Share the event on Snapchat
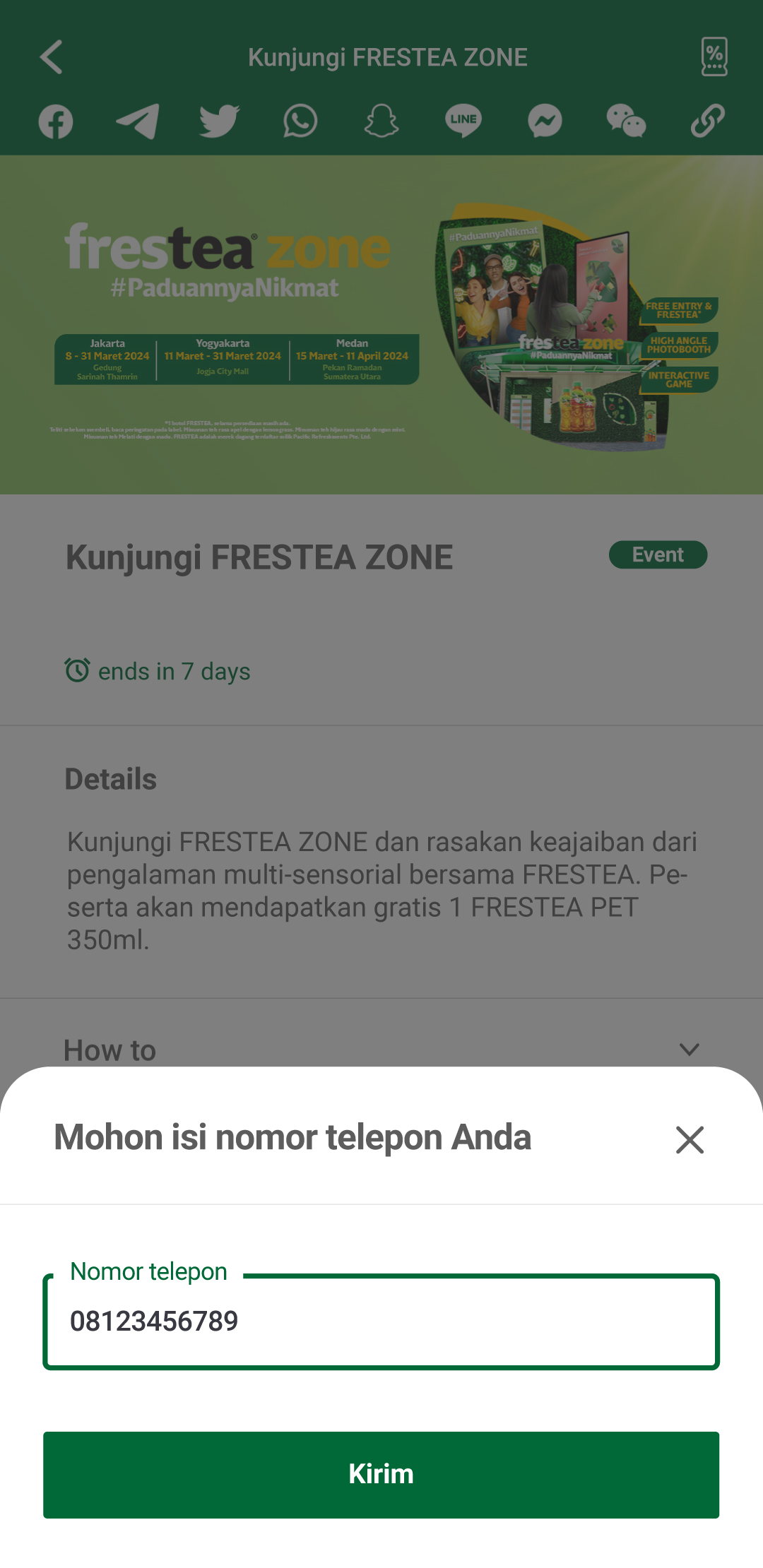The image size is (763, 1568). pyautogui.click(x=381, y=121)
